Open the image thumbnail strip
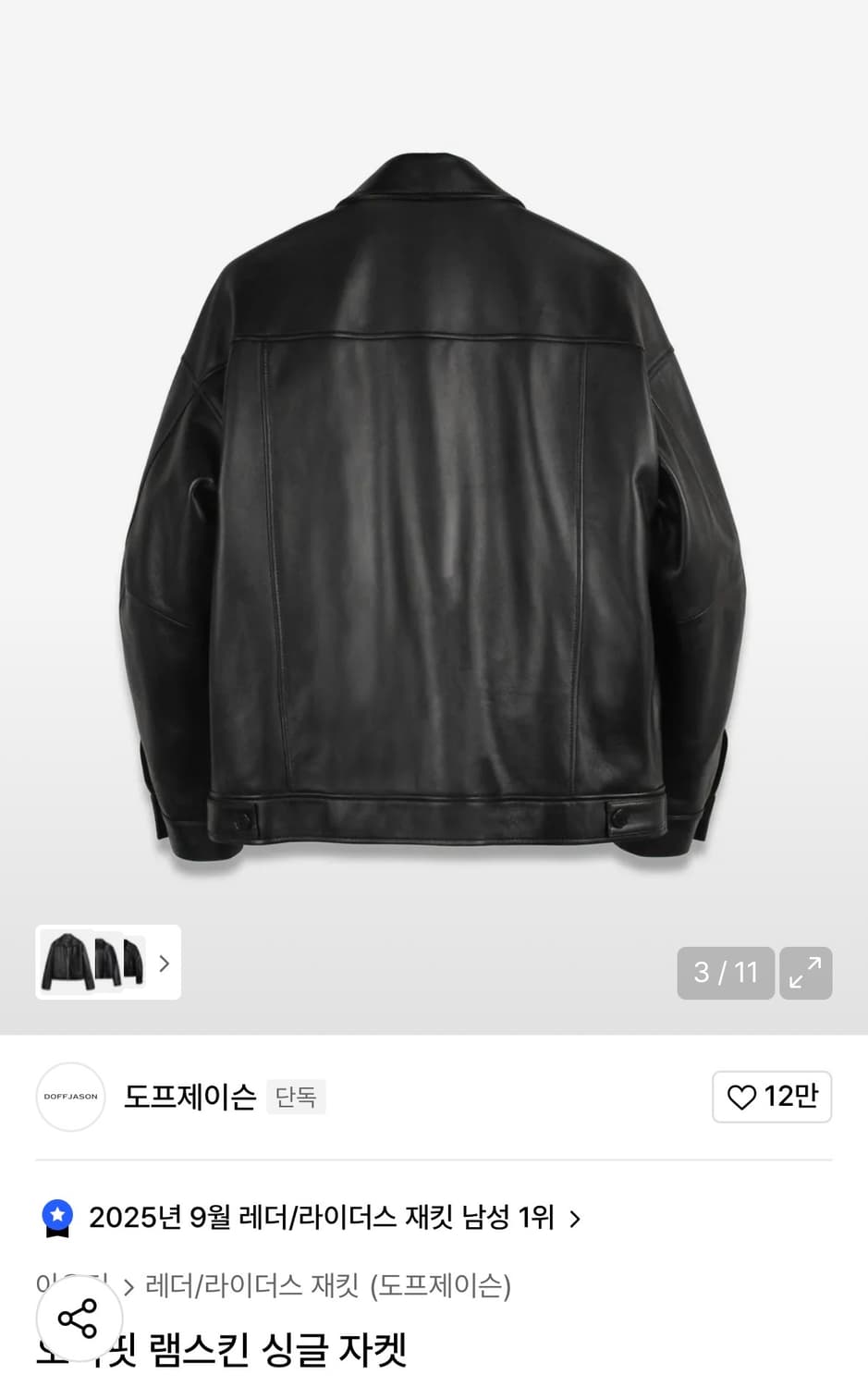Screen dimensions: 868x1387 (108, 963)
